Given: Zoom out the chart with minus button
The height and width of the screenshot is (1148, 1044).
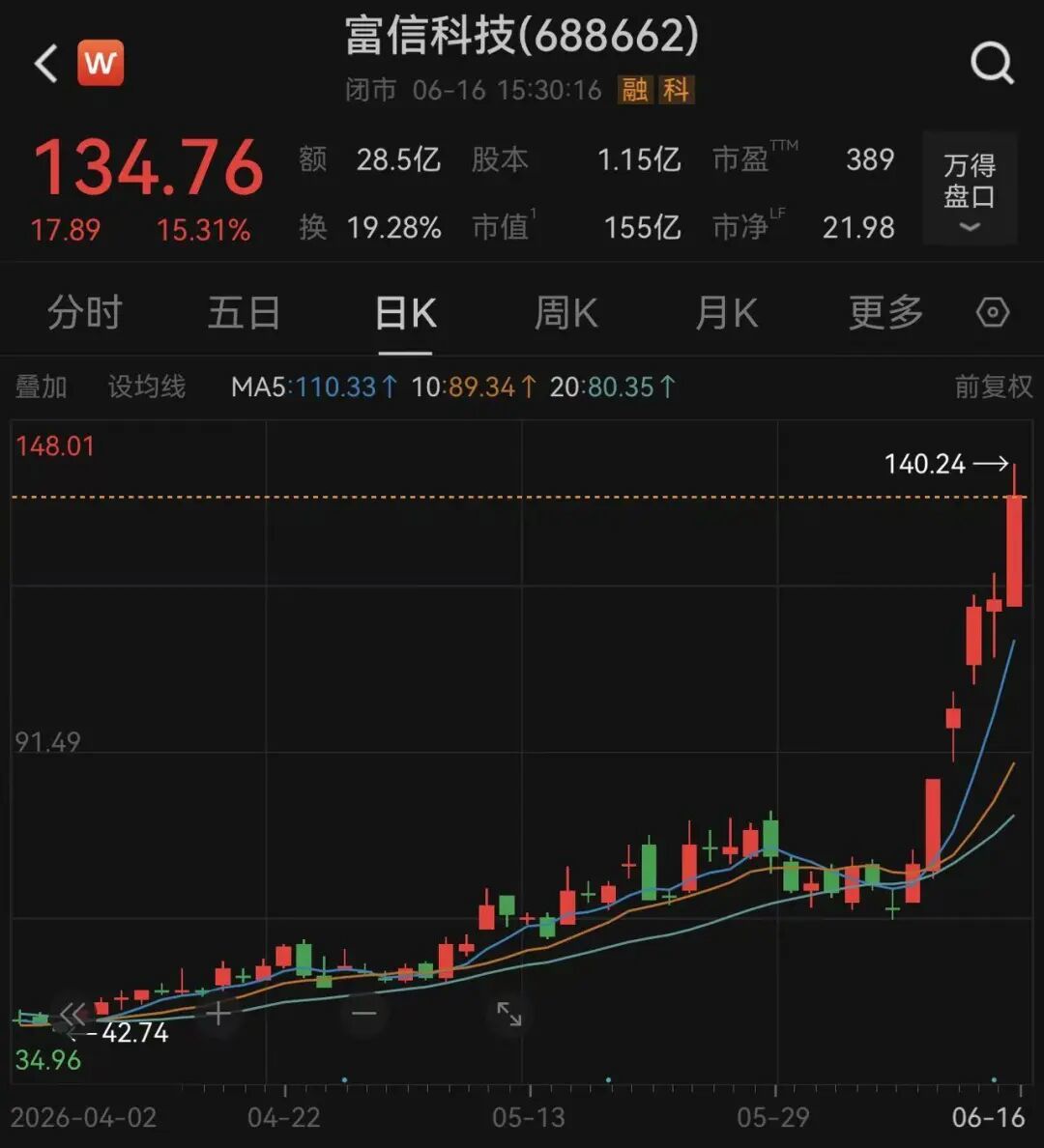Looking at the screenshot, I should click(363, 1014).
